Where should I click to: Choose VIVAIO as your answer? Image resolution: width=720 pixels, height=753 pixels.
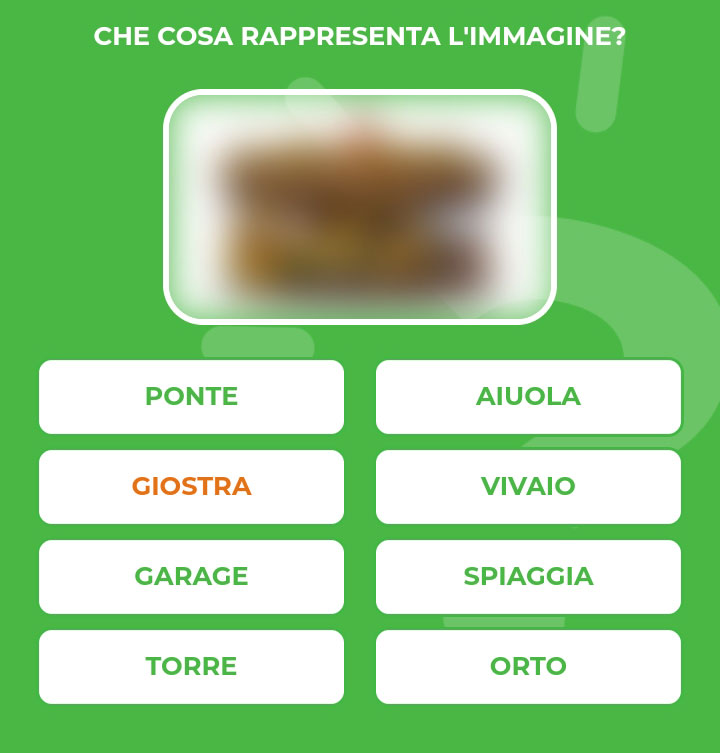coord(528,487)
